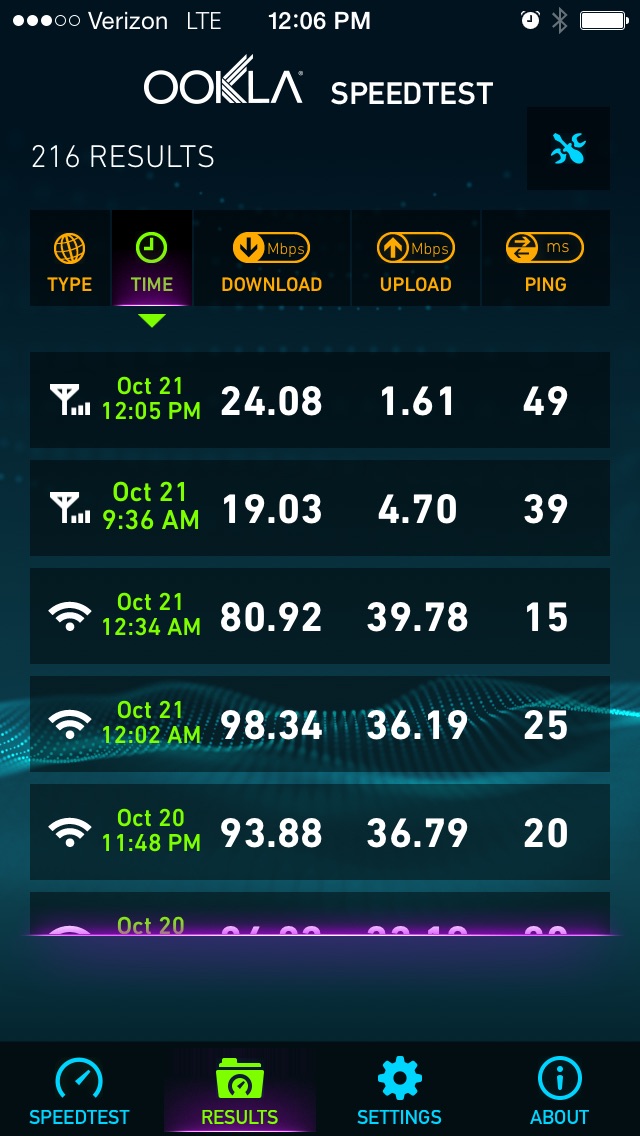Switch to the Speedtest tab
This screenshot has height=1136, width=640.
[79, 1090]
